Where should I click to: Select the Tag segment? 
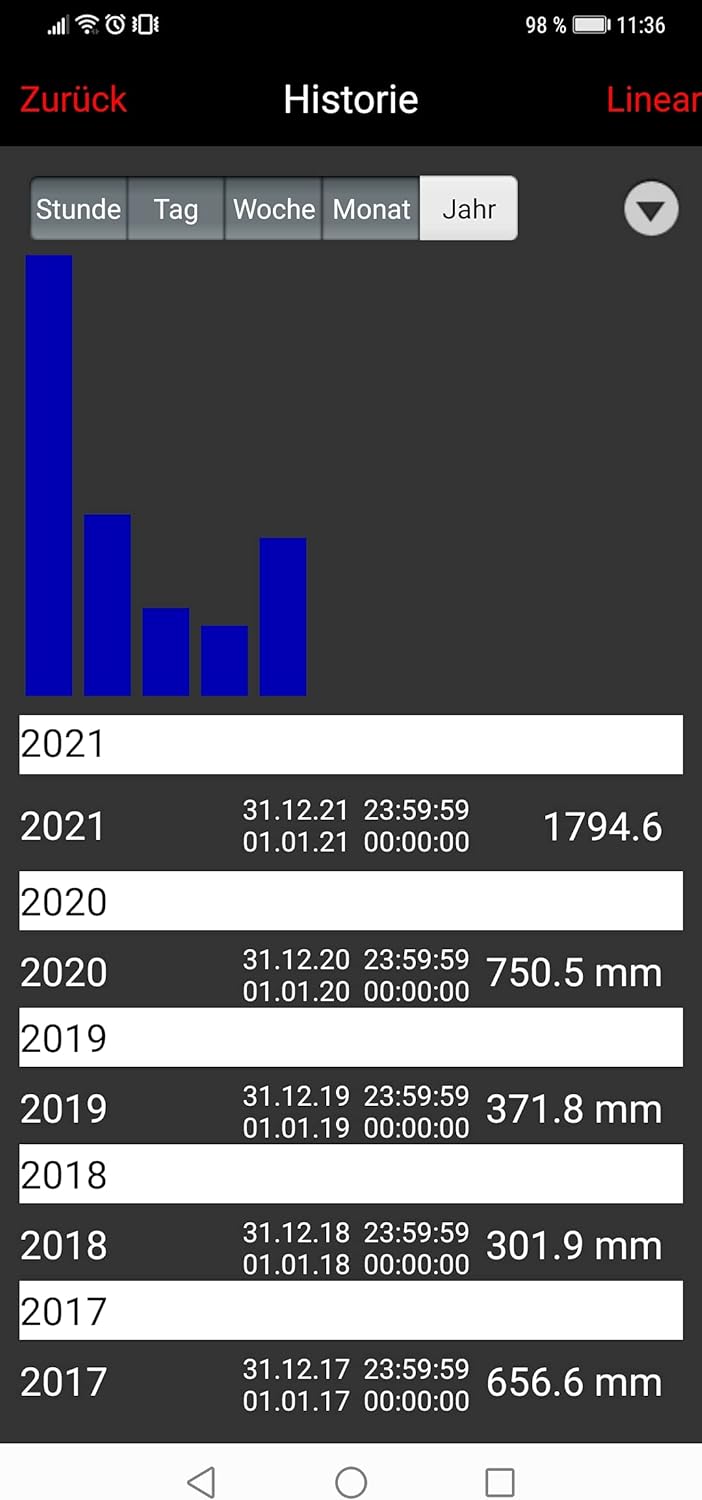pos(175,209)
